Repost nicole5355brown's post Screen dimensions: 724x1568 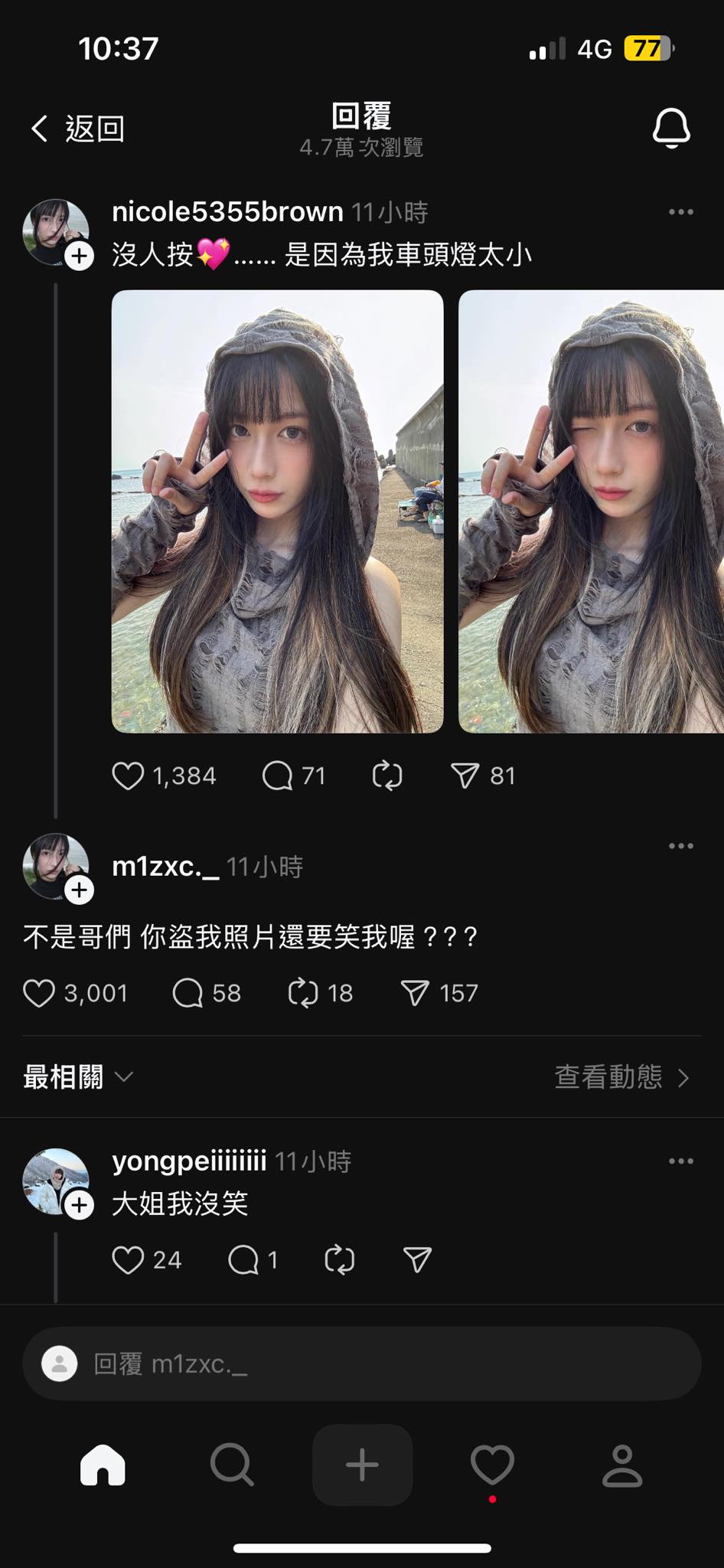387,776
